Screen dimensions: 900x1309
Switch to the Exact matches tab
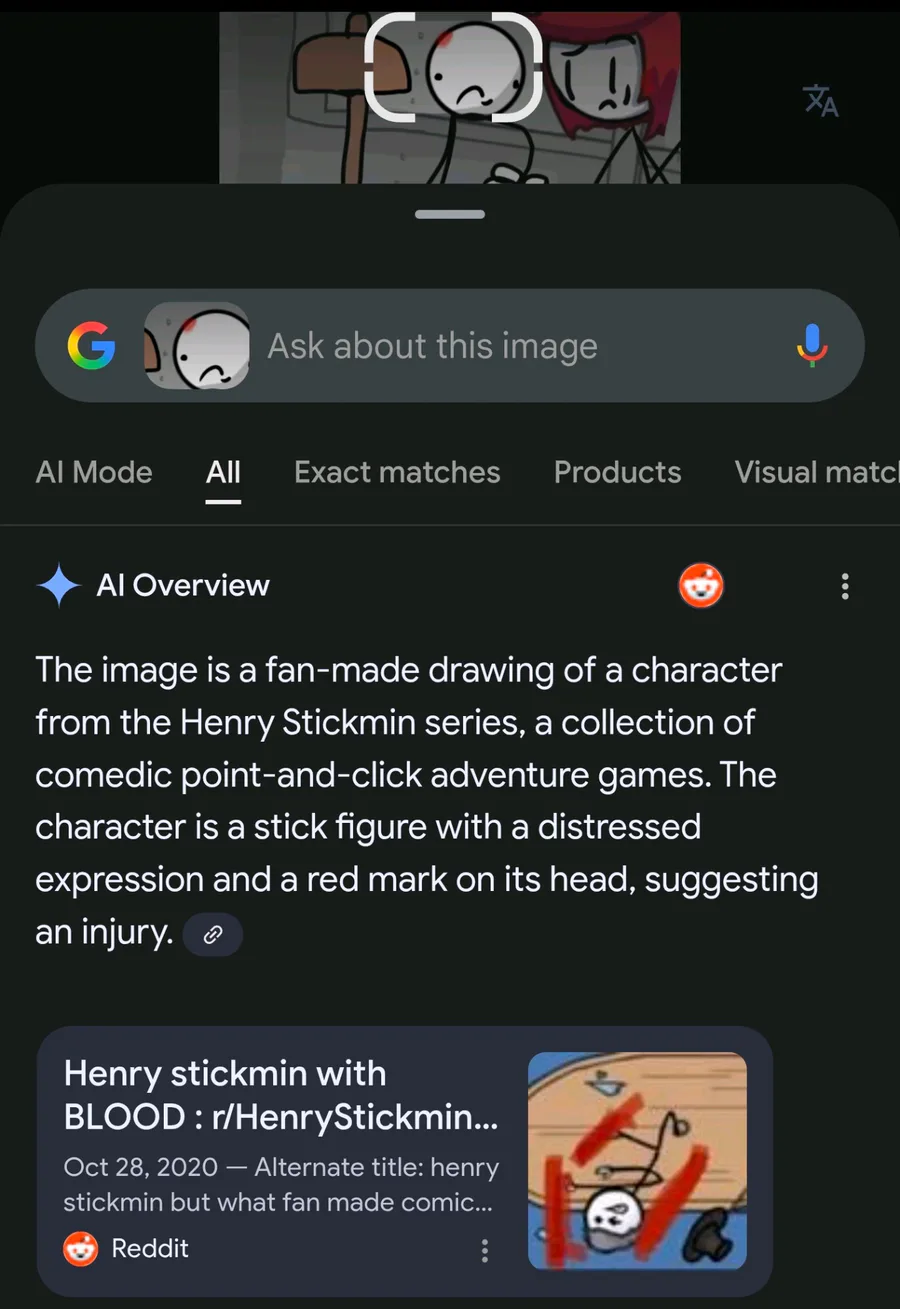click(397, 472)
